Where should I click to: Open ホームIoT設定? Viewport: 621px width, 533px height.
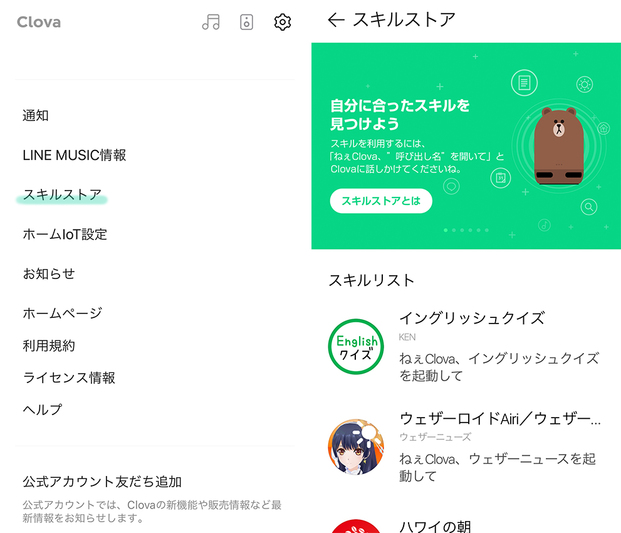click(65, 234)
